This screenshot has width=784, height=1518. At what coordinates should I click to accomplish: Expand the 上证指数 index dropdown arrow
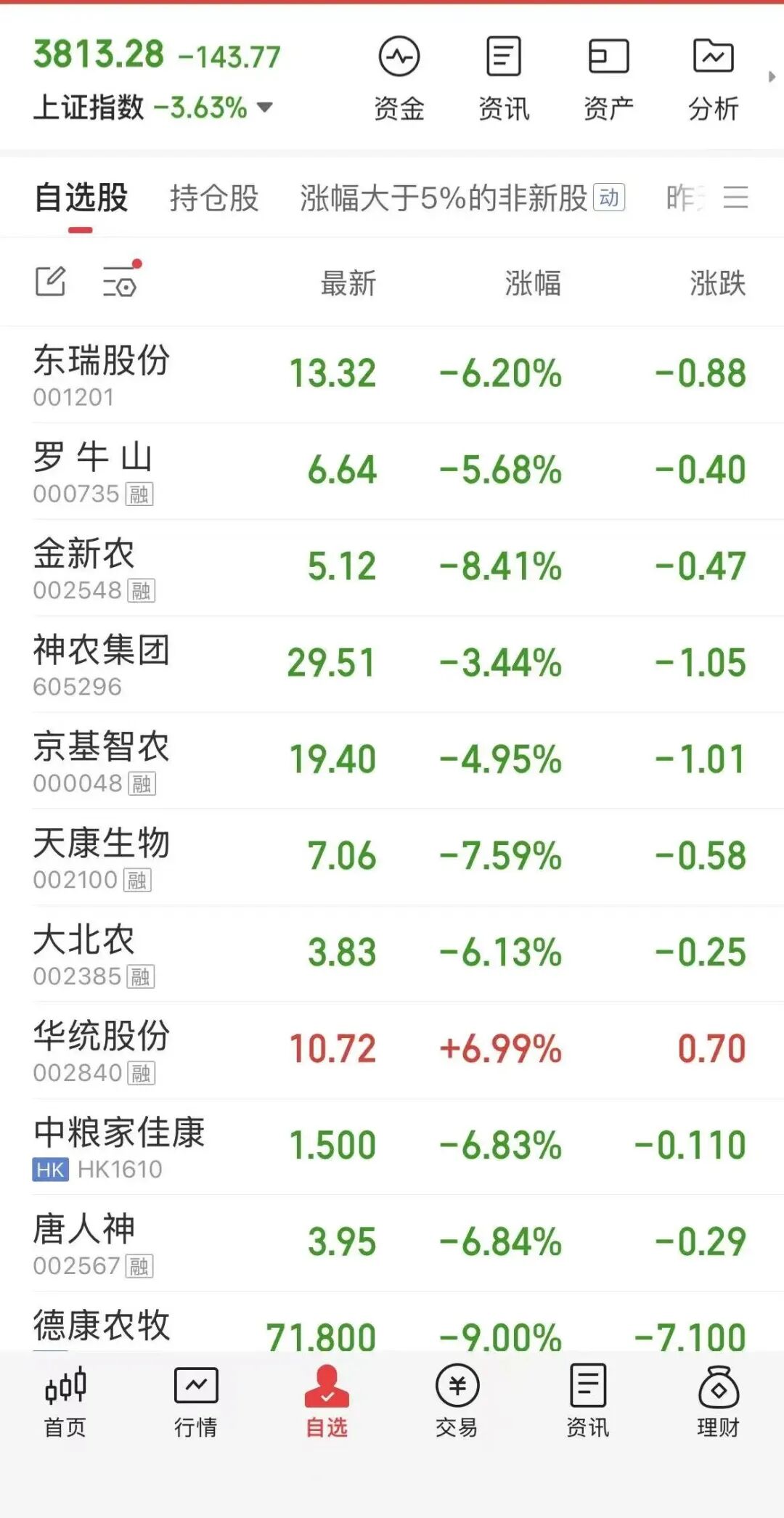tap(266, 107)
